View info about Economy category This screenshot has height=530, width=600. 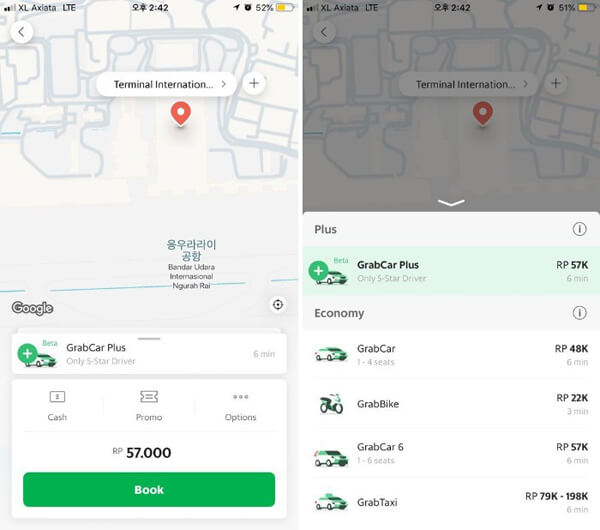click(x=579, y=313)
